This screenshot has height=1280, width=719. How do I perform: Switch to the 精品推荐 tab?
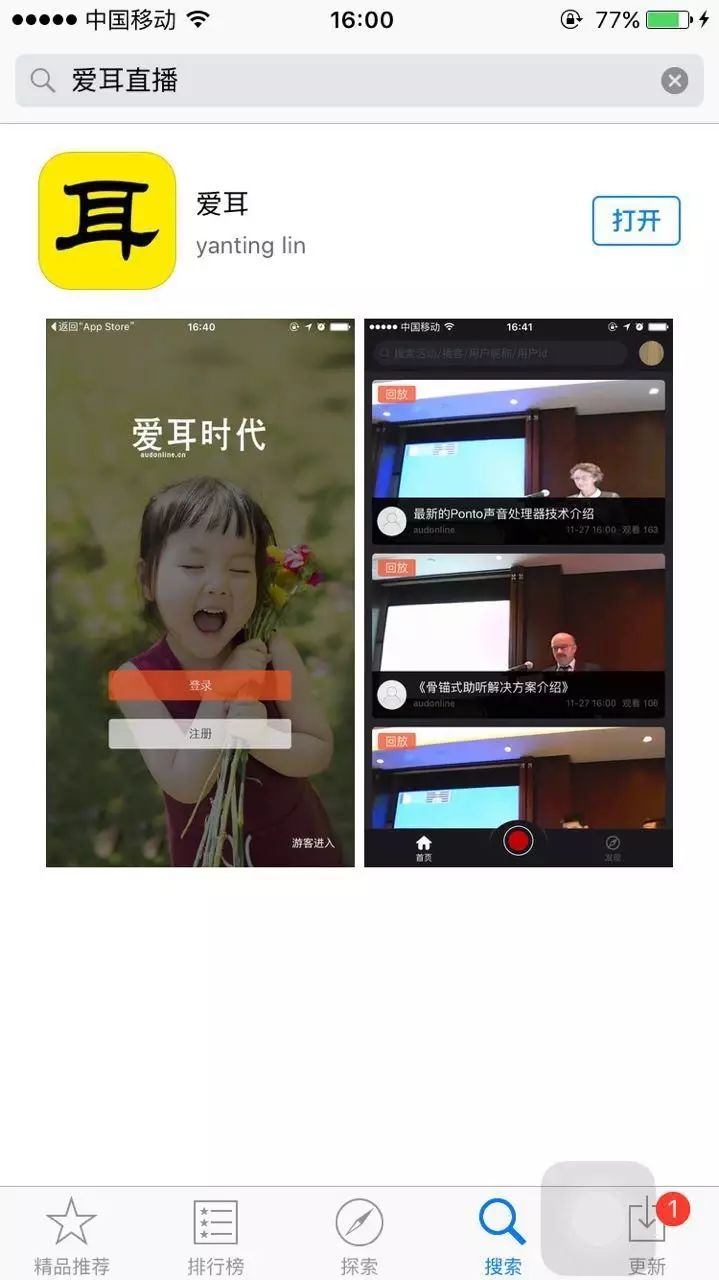71,1236
